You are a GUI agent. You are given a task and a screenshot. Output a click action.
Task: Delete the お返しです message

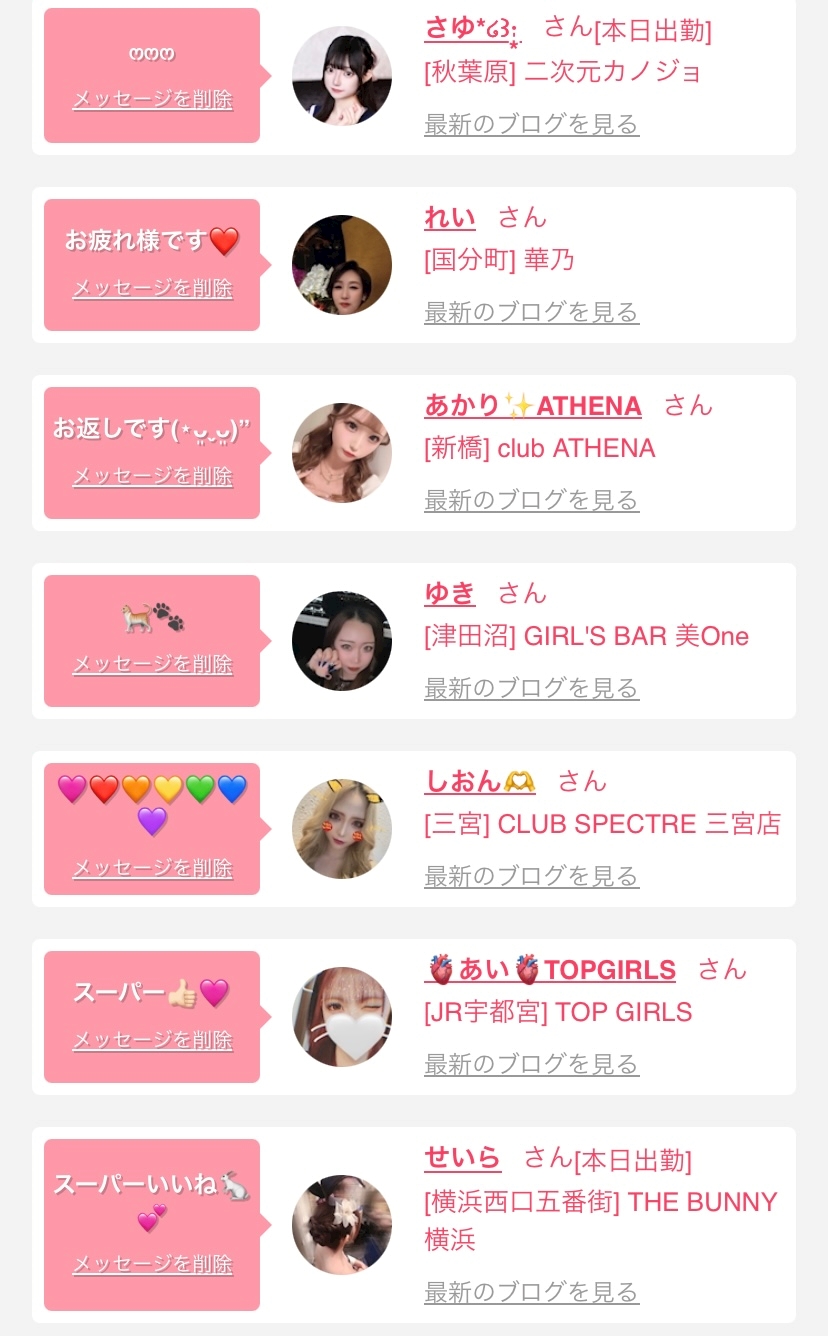[x=153, y=476]
